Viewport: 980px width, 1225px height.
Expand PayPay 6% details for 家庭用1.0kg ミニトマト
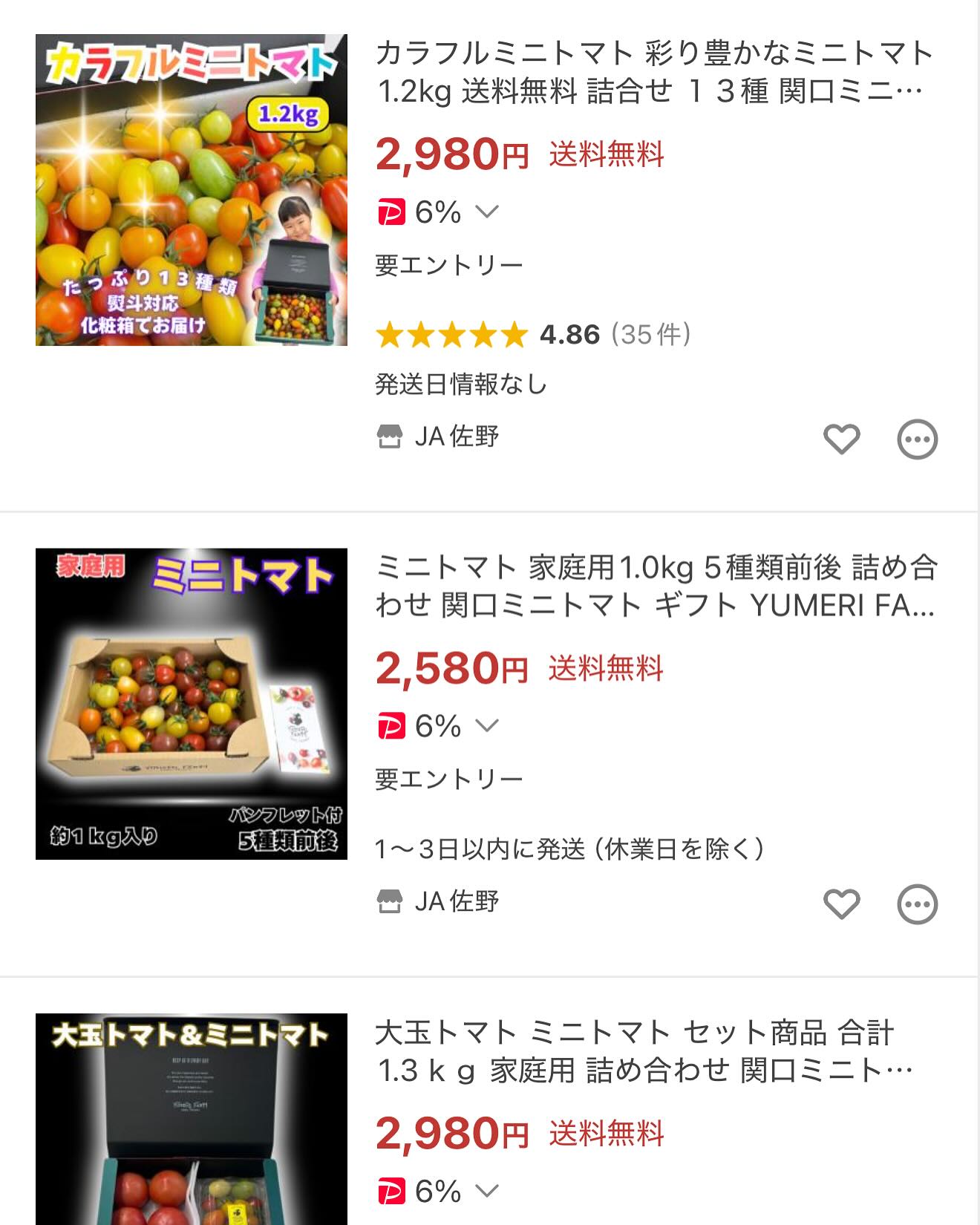point(486,726)
